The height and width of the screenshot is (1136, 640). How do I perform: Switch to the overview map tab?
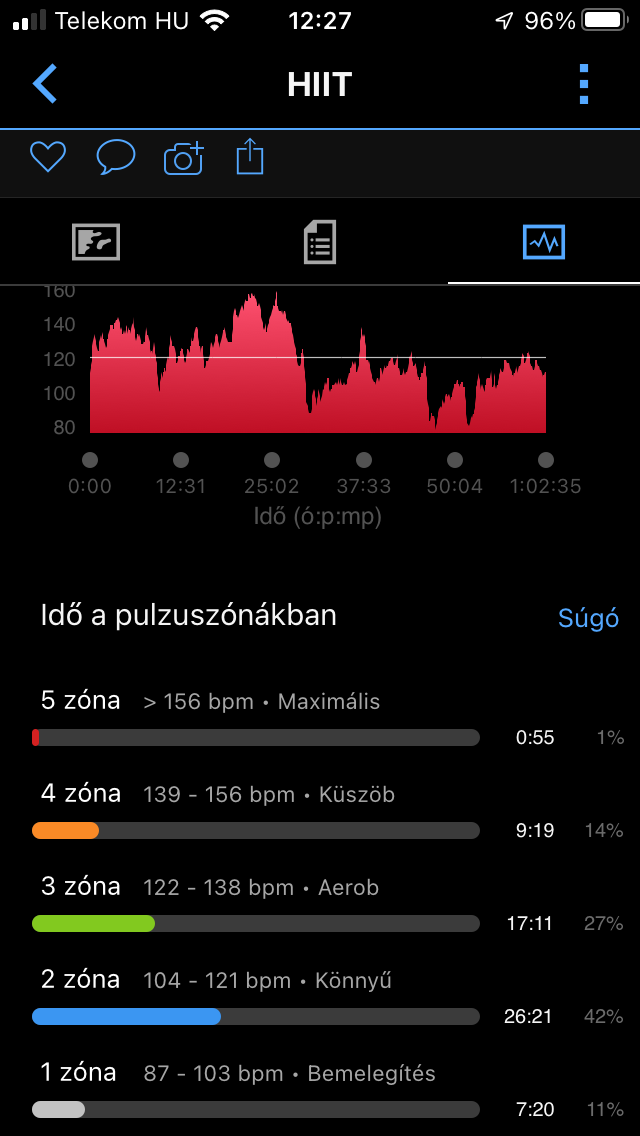pyautogui.click(x=96, y=242)
